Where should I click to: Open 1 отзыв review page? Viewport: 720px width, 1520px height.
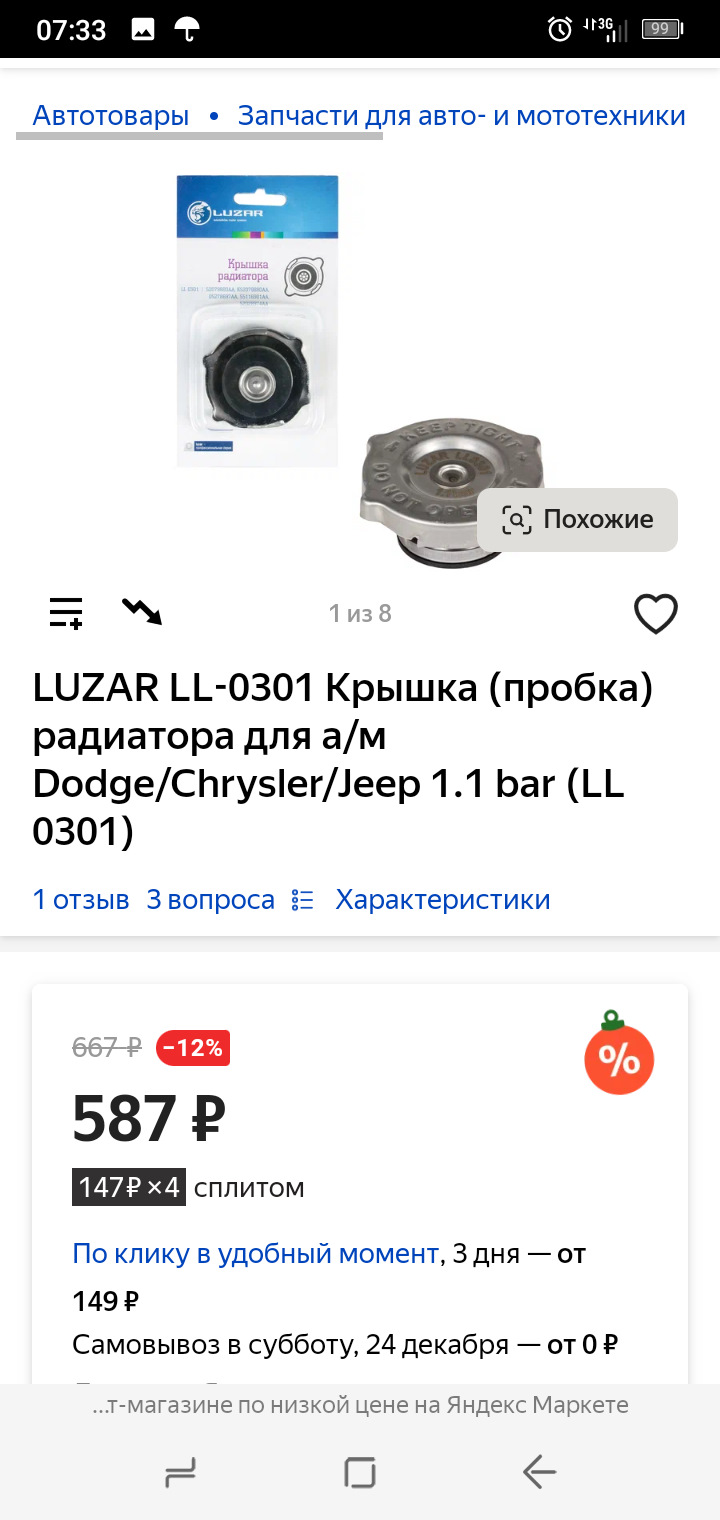coord(81,899)
